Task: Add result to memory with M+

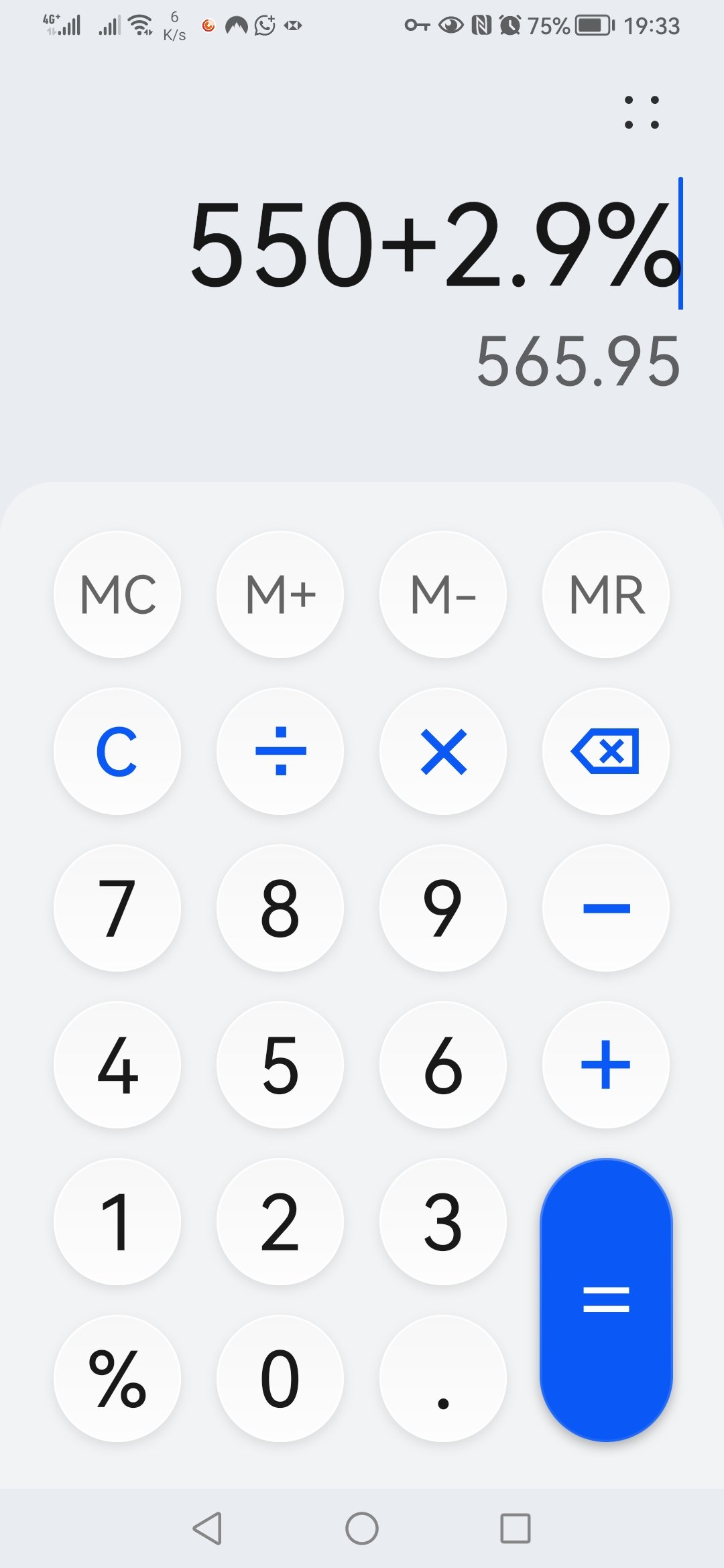Action: point(280,594)
